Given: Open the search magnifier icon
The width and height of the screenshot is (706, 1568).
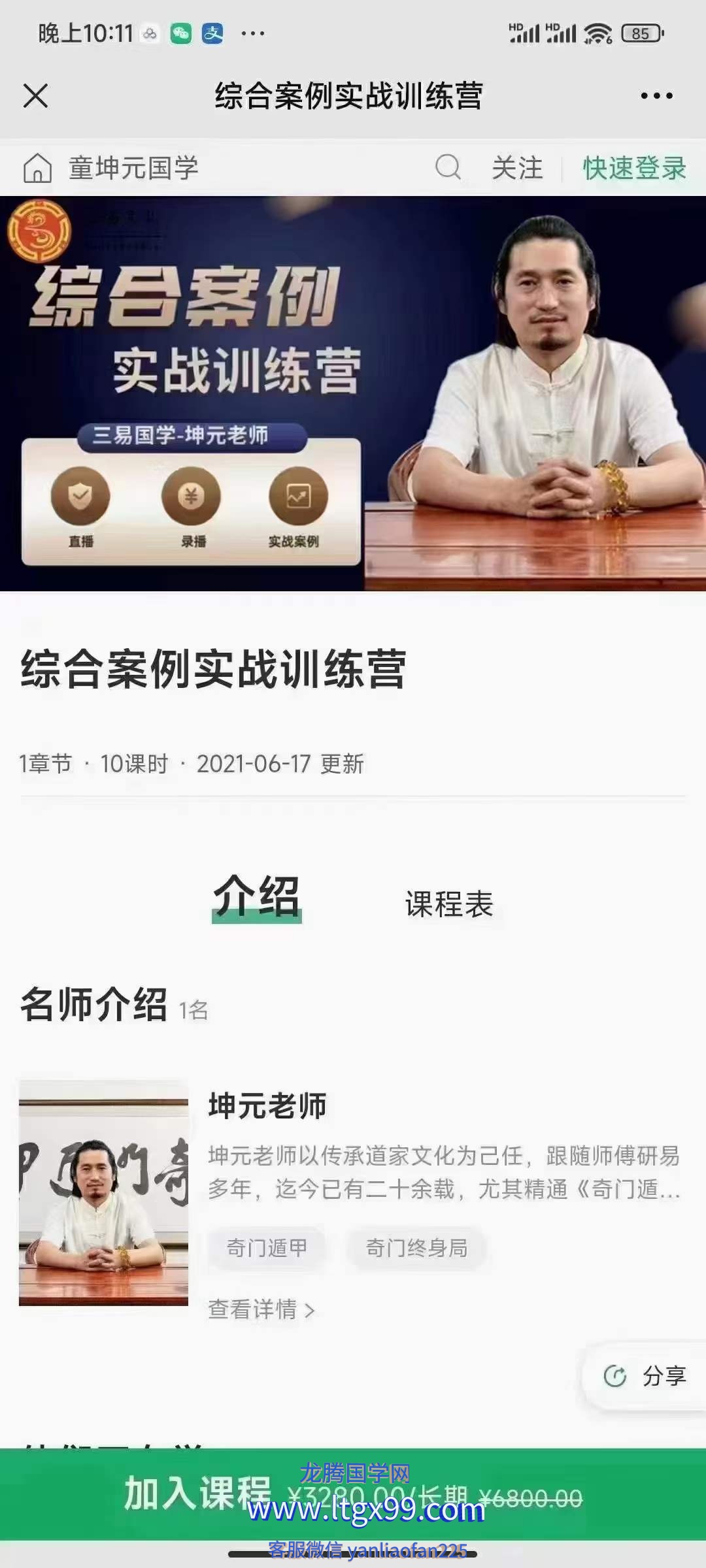Looking at the screenshot, I should click(448, 167).
